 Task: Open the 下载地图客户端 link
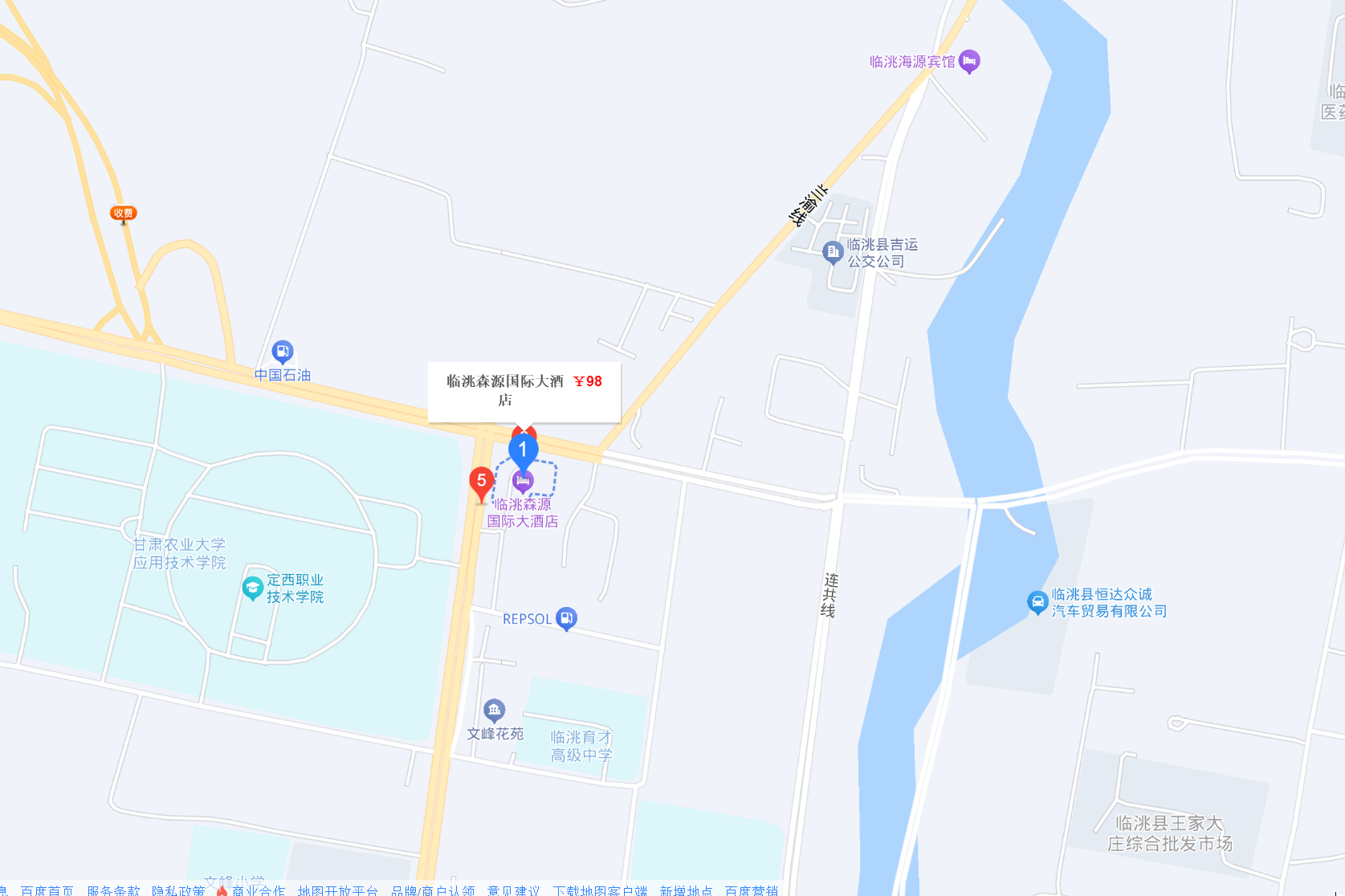point(599,890)
